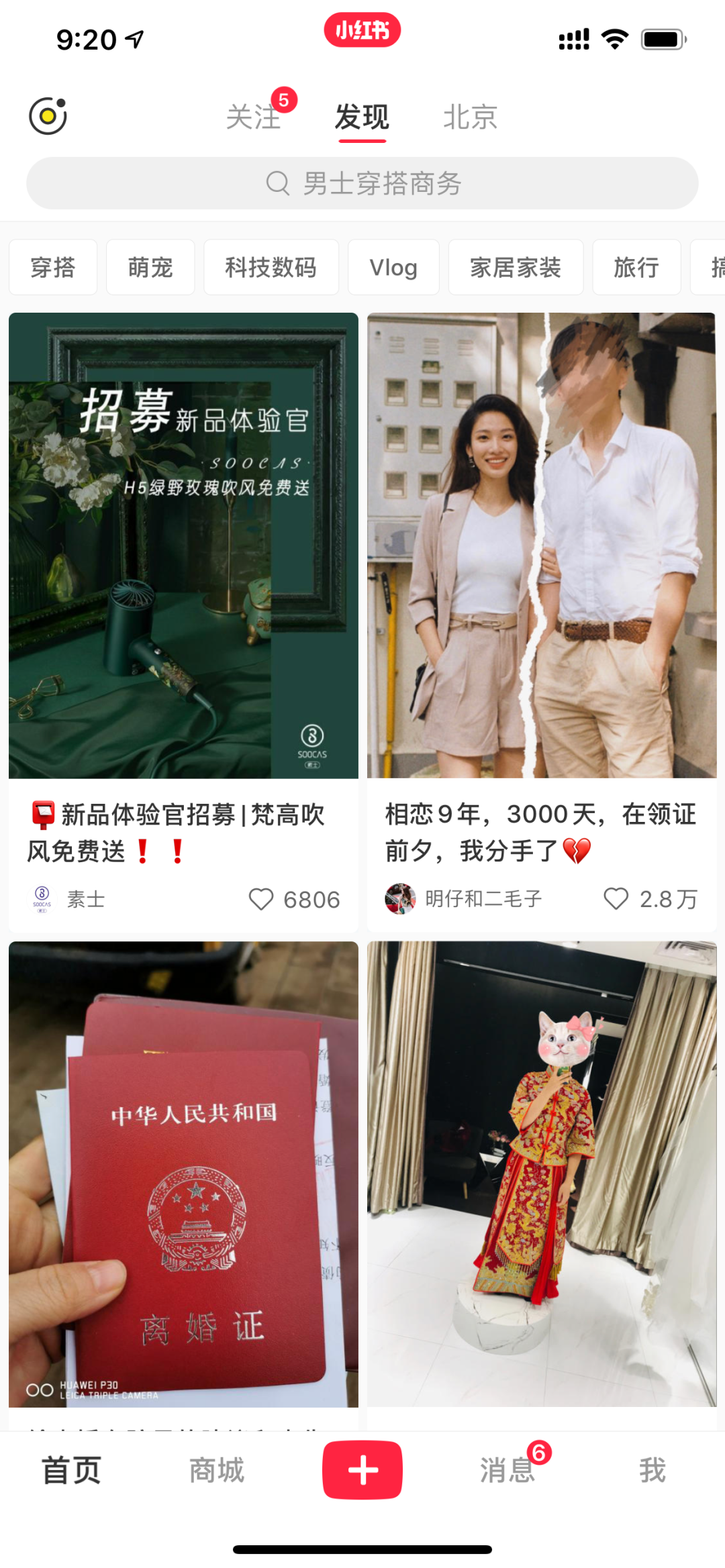This screenshot has height=1568, width=725.
Task: Select the 科技数码 category chip
Action: [x=271, y=267]
